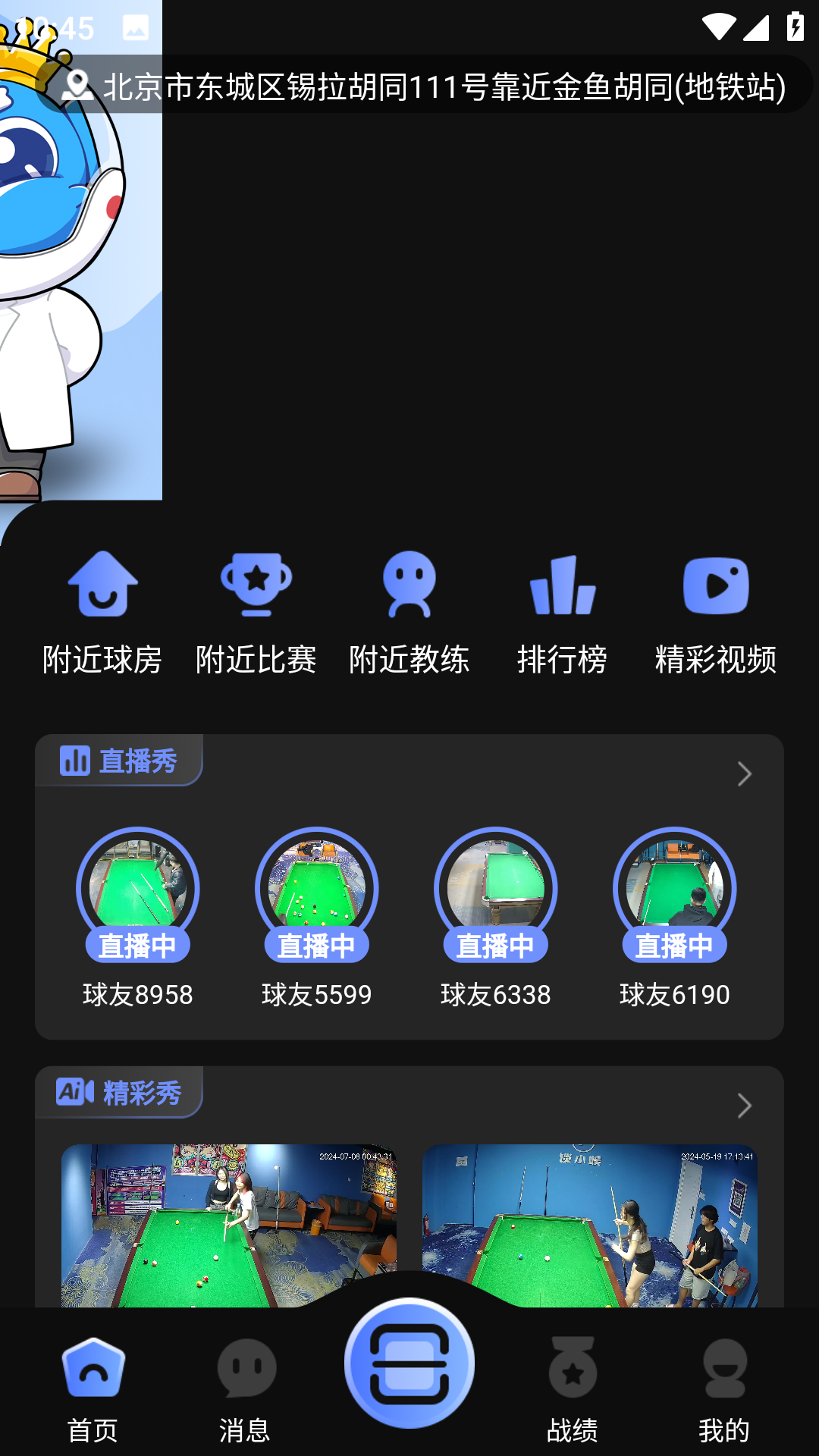Screen dimensions: 819x1456
Task: Tap the center scan button
Action: pyautogui.click(x=409, y=1363)
